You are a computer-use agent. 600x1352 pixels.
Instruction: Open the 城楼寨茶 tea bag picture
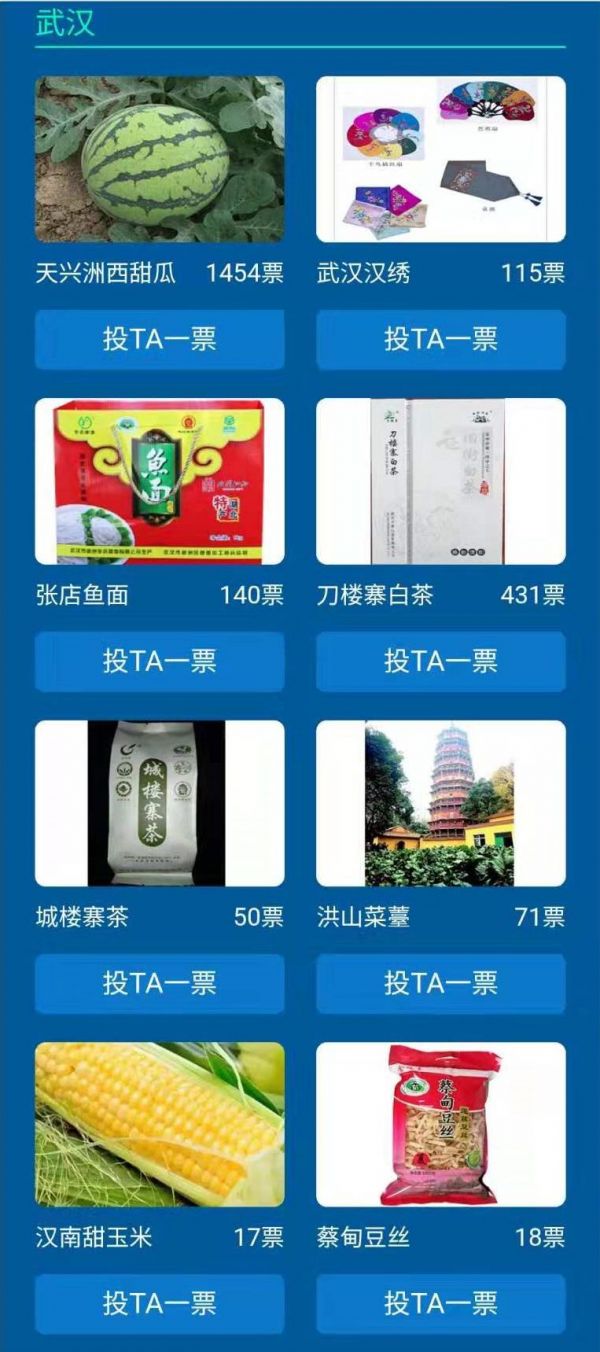point(159,803)
